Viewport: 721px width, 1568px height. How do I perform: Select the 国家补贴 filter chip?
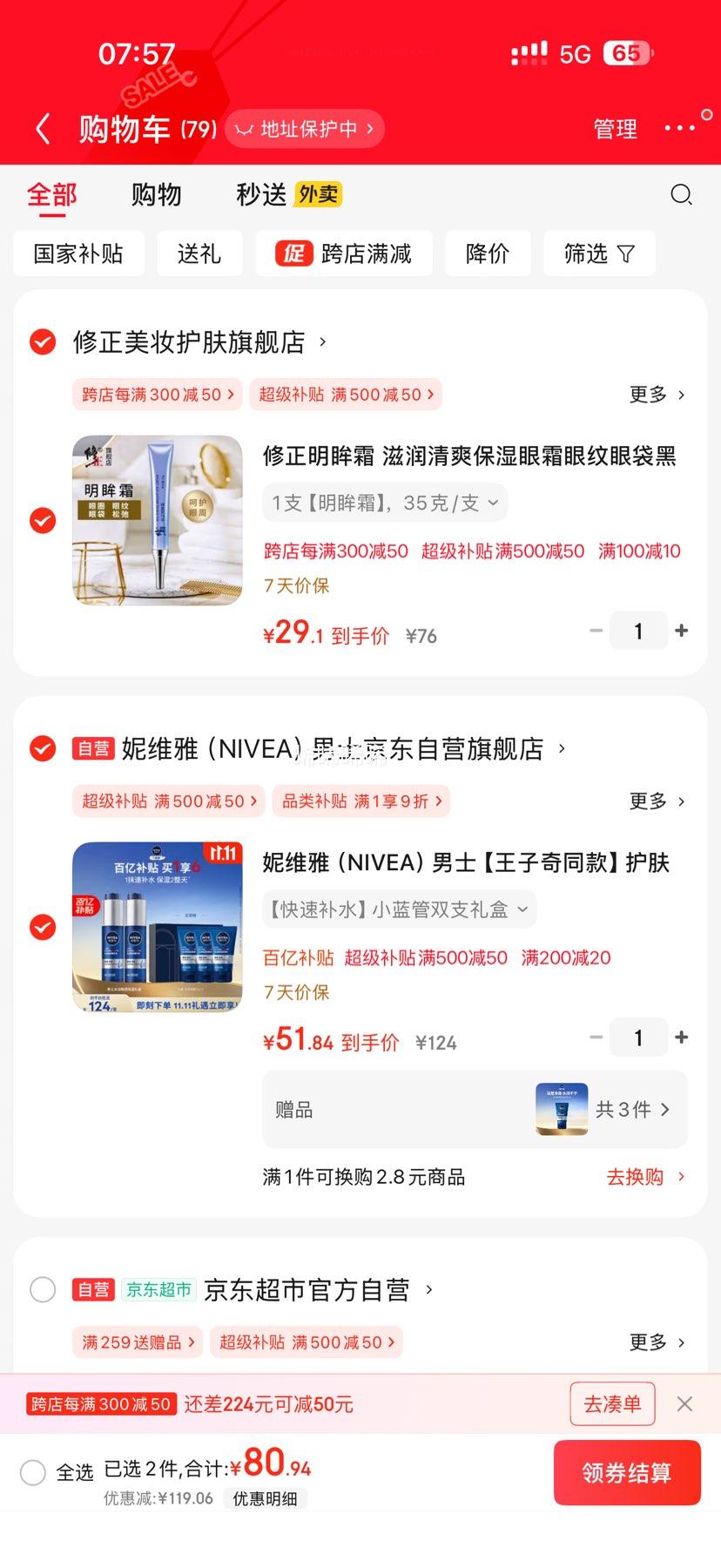(x=78, y=253)
